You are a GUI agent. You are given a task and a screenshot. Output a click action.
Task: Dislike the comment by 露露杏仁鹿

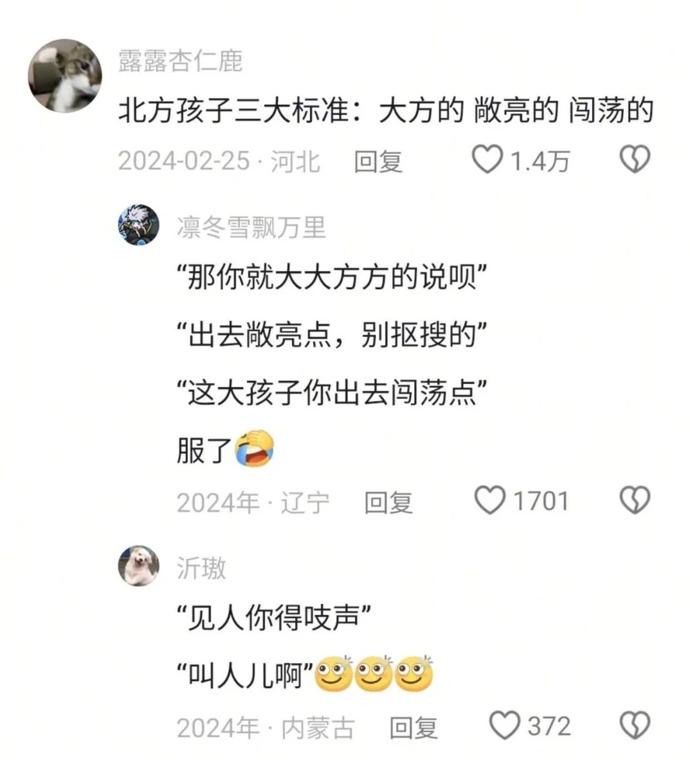(x=635, y=159)
